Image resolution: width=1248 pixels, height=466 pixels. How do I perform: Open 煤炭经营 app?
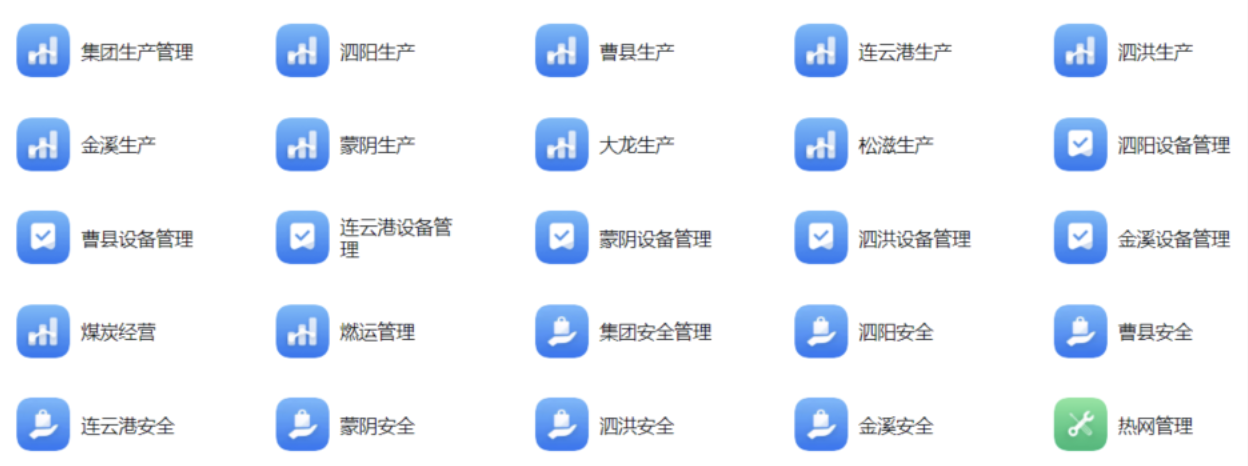tap(43, 332)
